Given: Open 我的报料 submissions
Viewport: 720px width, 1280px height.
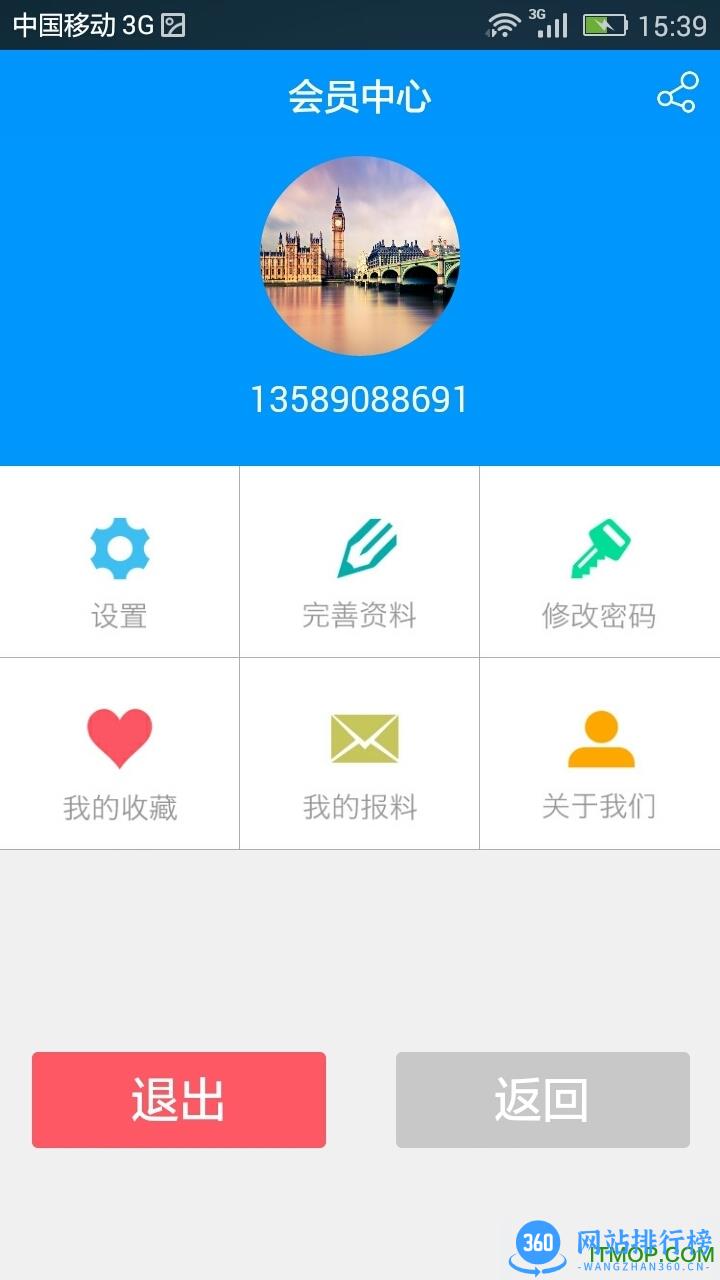Looking at the screenshot, I should pyautogui.click(x=360, y=754).
